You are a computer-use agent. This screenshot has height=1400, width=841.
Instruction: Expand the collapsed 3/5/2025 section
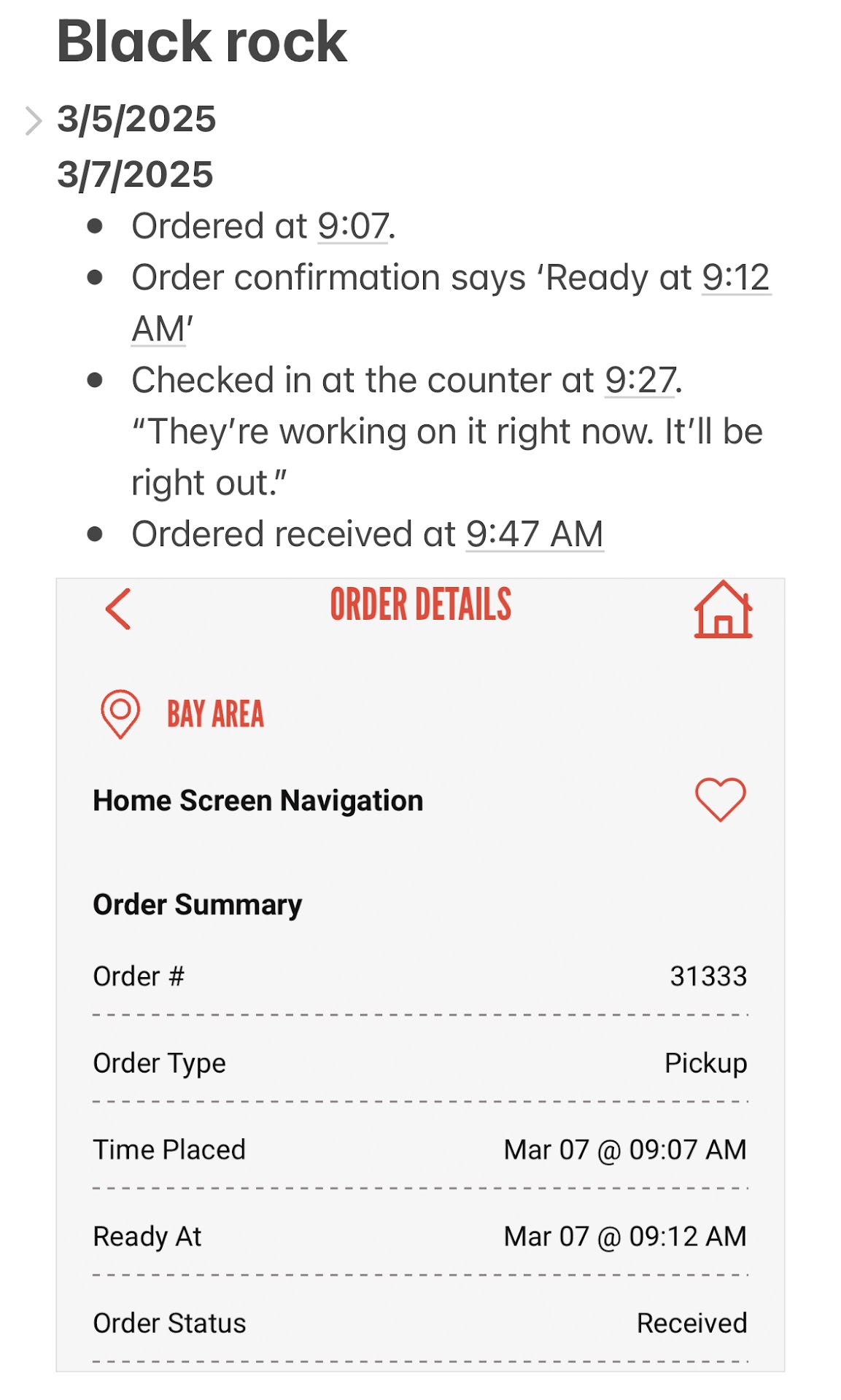33,121
